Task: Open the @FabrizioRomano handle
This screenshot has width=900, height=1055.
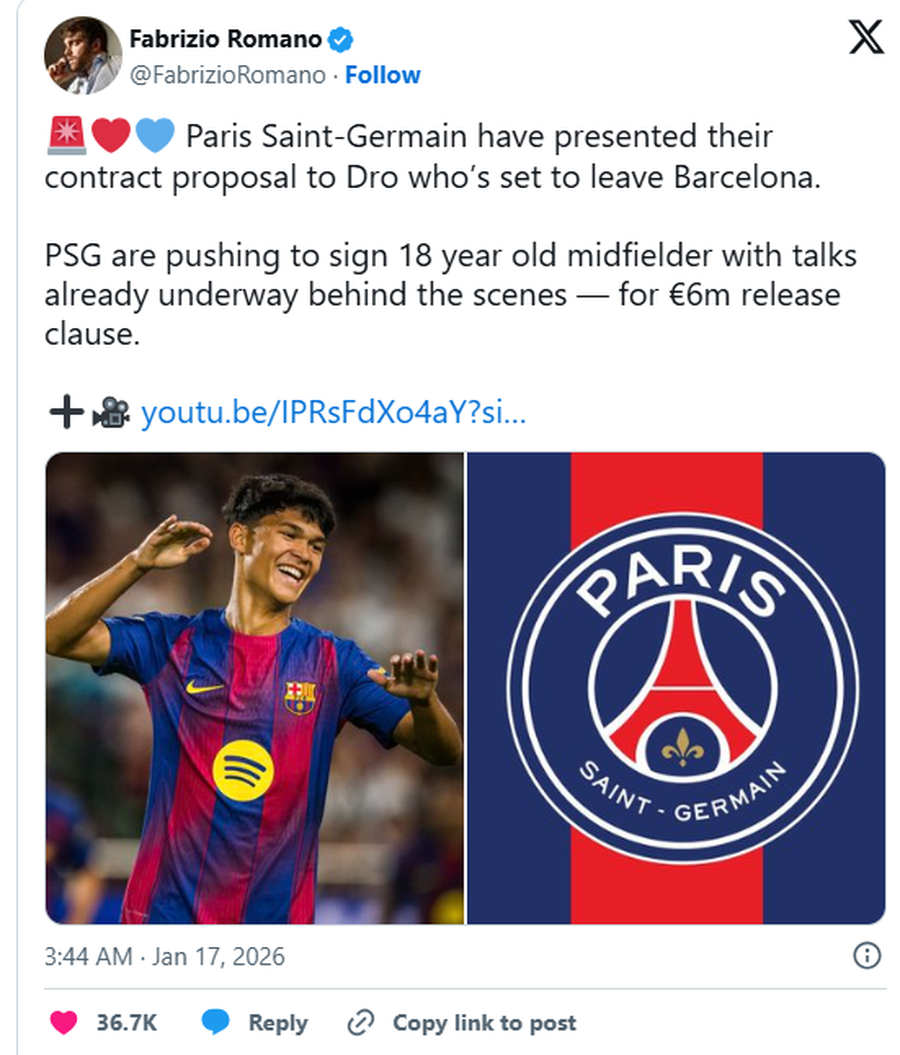Action: click(x=228, y=75)
